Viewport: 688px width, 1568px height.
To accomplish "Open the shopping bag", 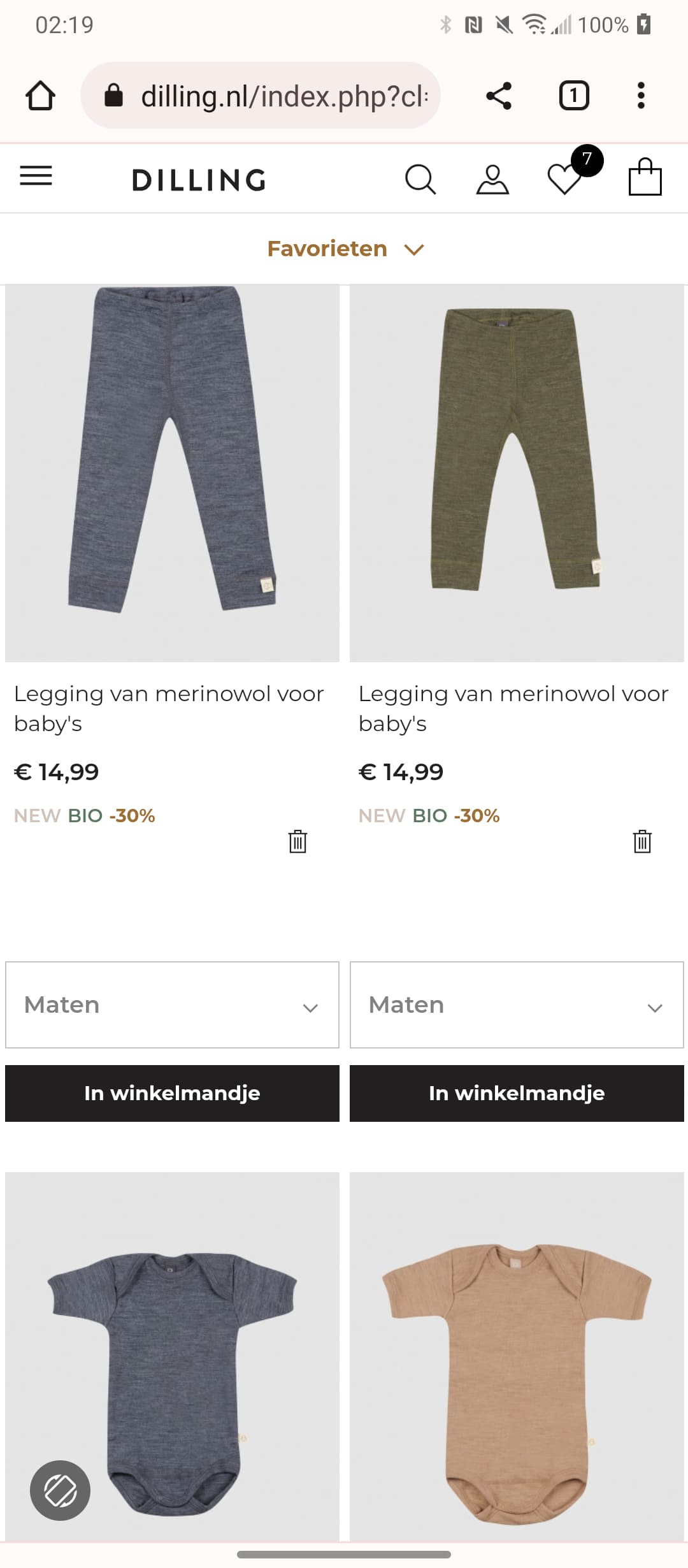I will point(645,177).
